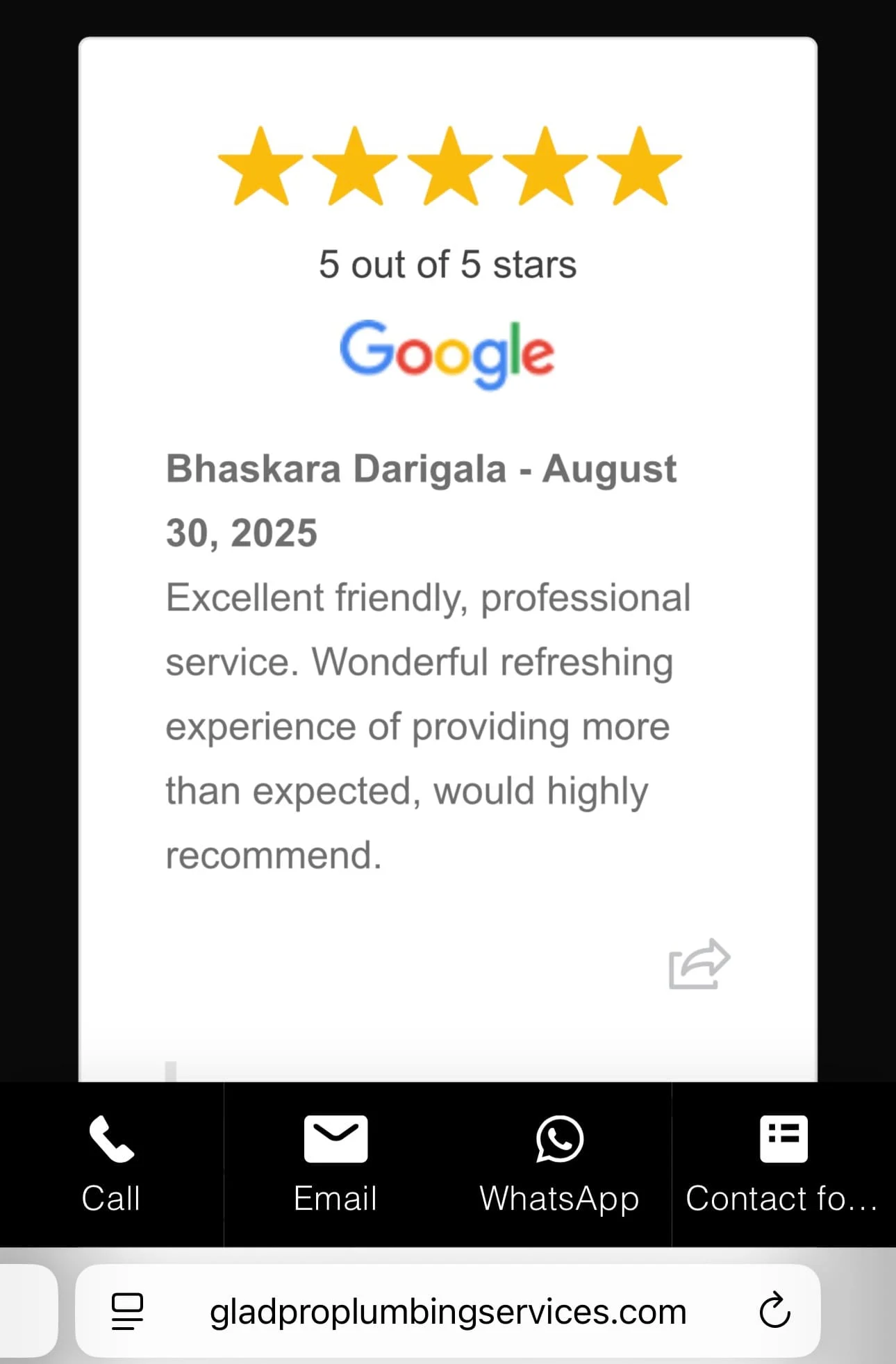Open WhatsApp chat with the business

(x=559, y=1164)
